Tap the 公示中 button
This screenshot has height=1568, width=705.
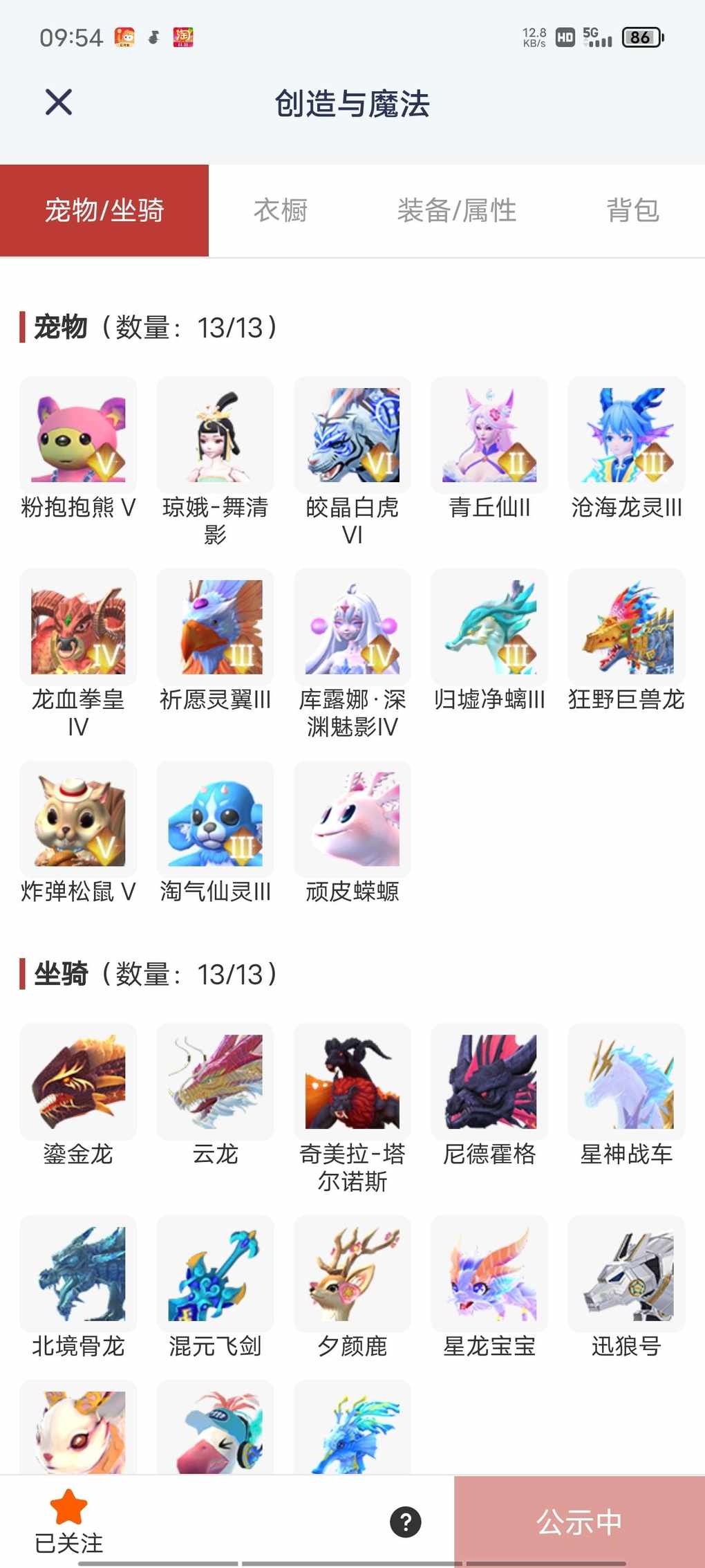click(579, 1522)
